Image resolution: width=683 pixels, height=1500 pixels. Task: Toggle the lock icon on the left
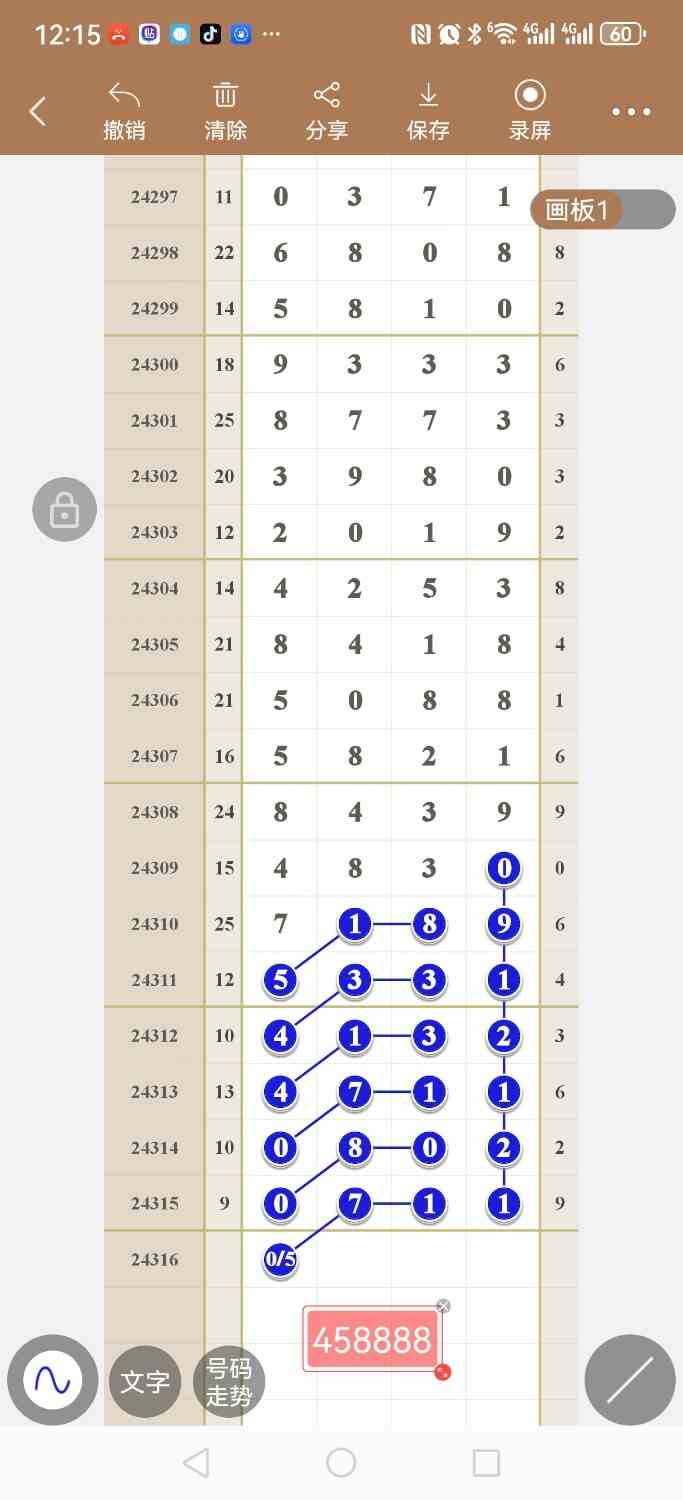coord(64,510)
